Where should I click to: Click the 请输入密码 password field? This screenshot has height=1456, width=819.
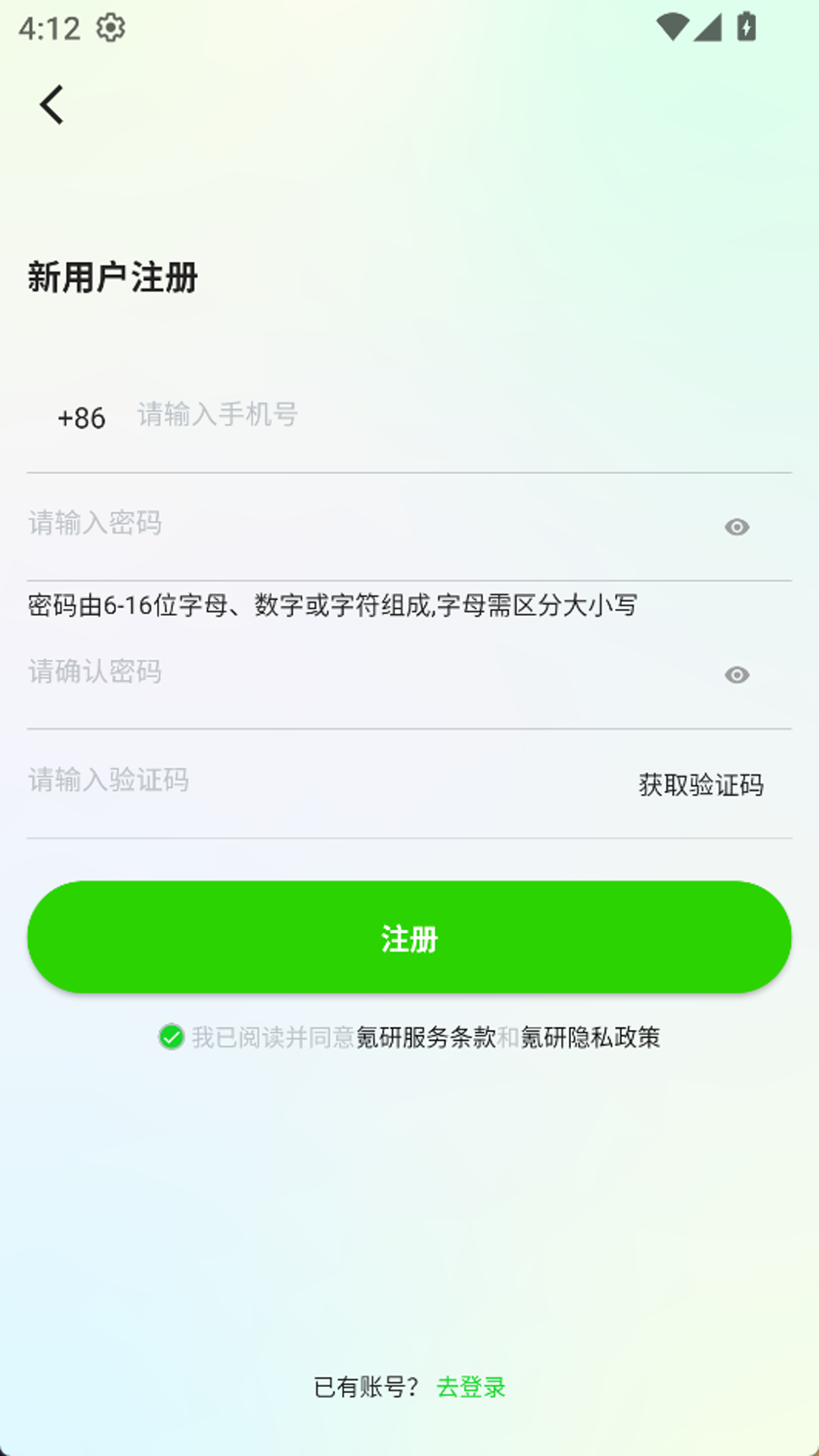(x=303, y=525)
